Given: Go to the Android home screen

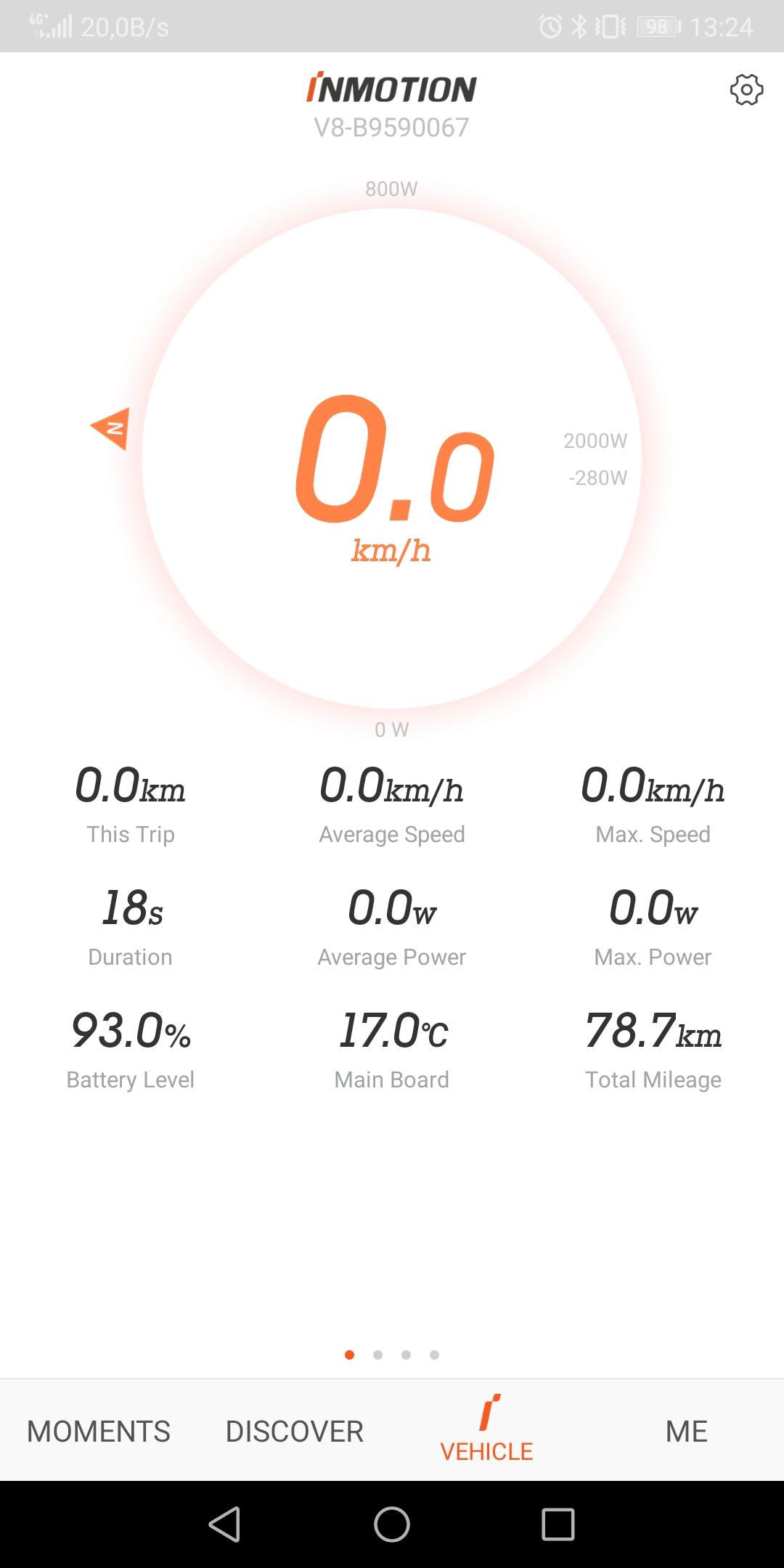Looking at the screenshot, I should [392, 1524].
